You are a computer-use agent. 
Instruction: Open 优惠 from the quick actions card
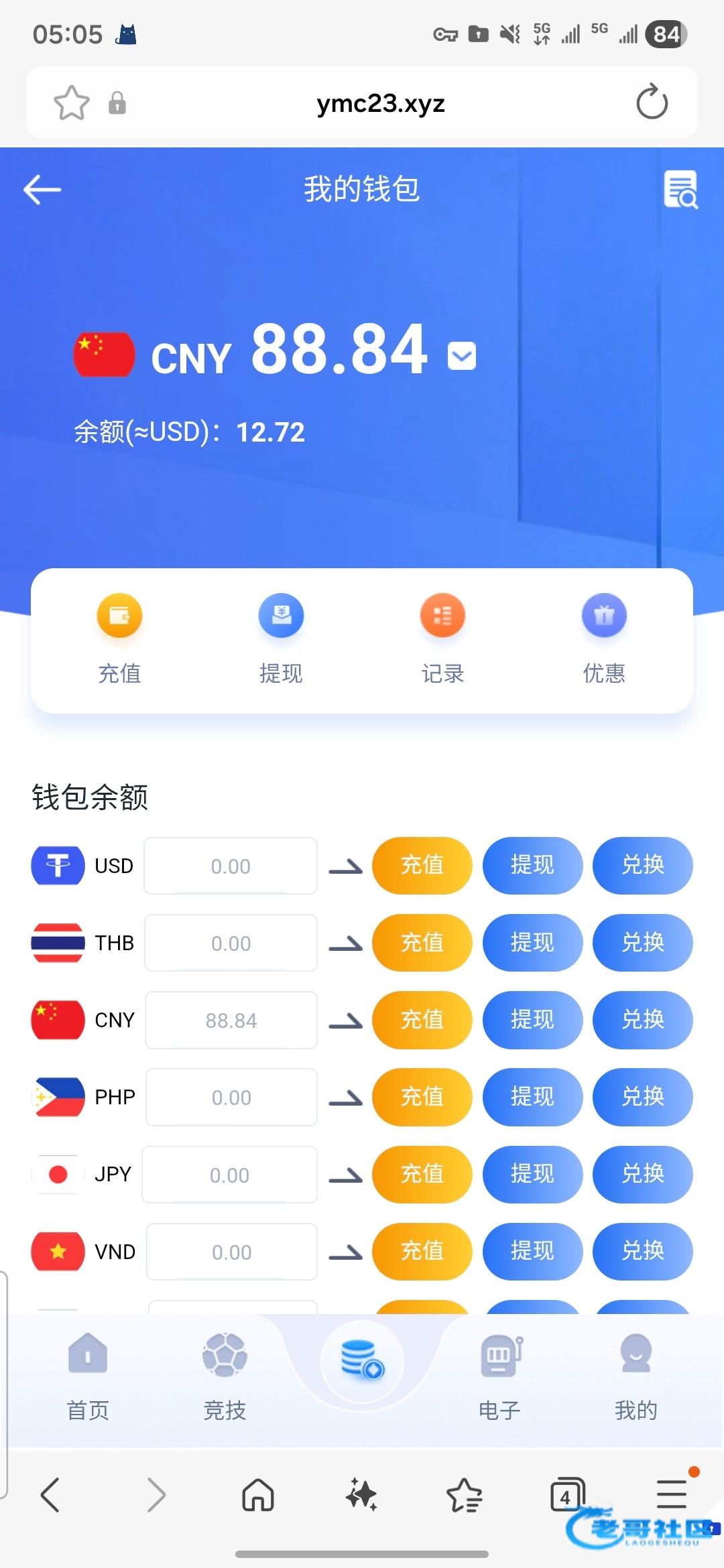pos(604,637)
